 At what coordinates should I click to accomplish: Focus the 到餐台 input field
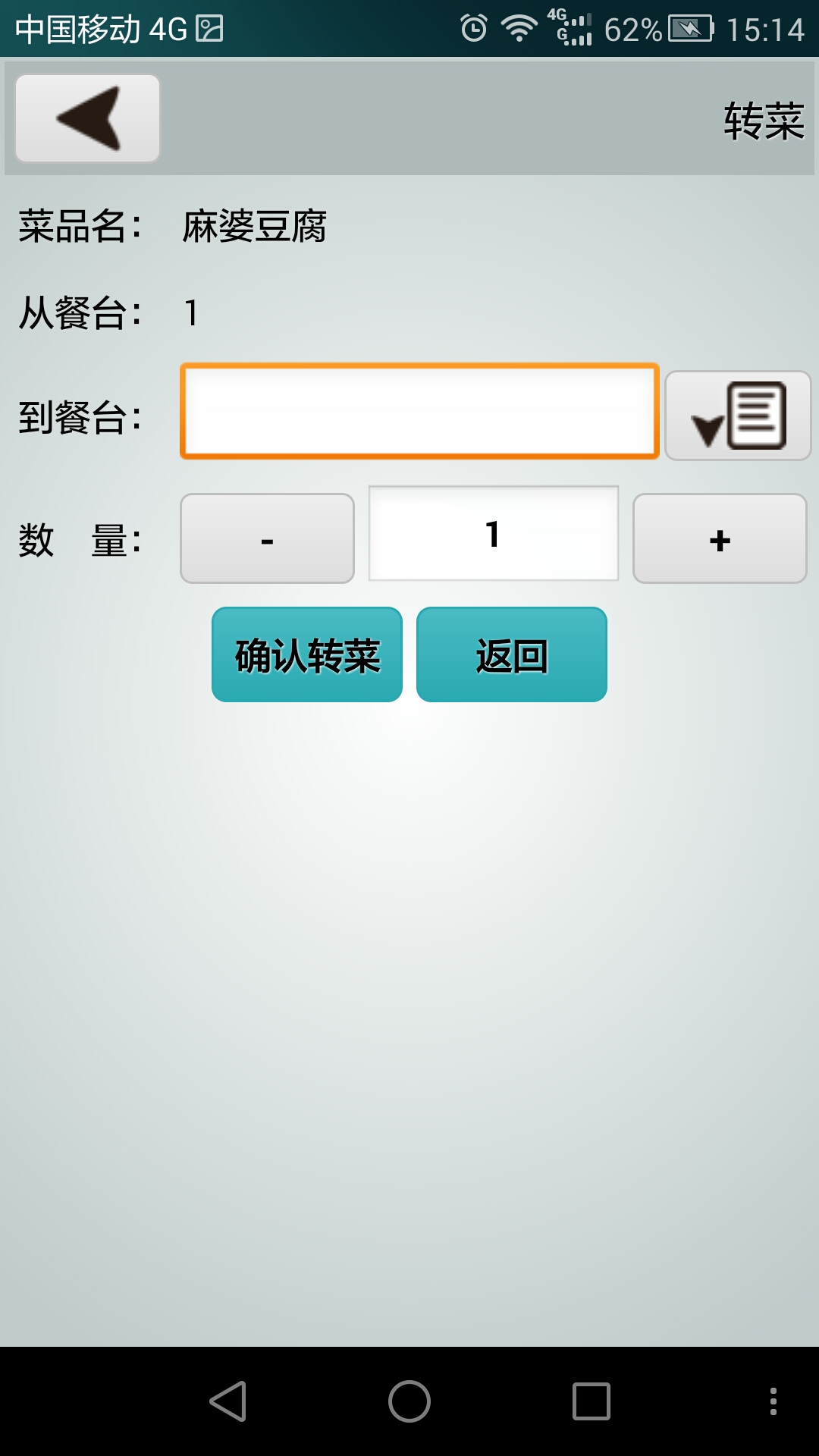(x=419, y=412)
